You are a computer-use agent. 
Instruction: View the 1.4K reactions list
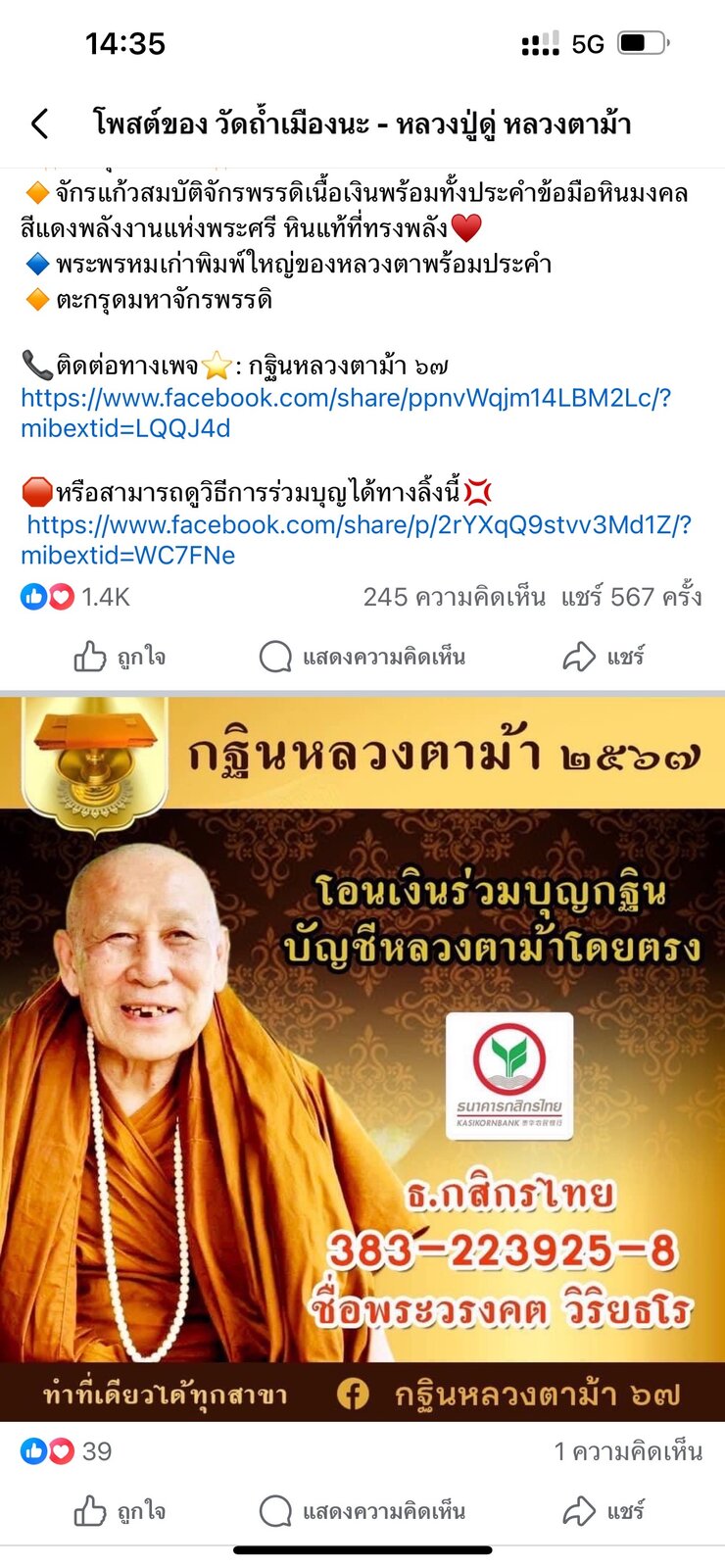(75, 597)
